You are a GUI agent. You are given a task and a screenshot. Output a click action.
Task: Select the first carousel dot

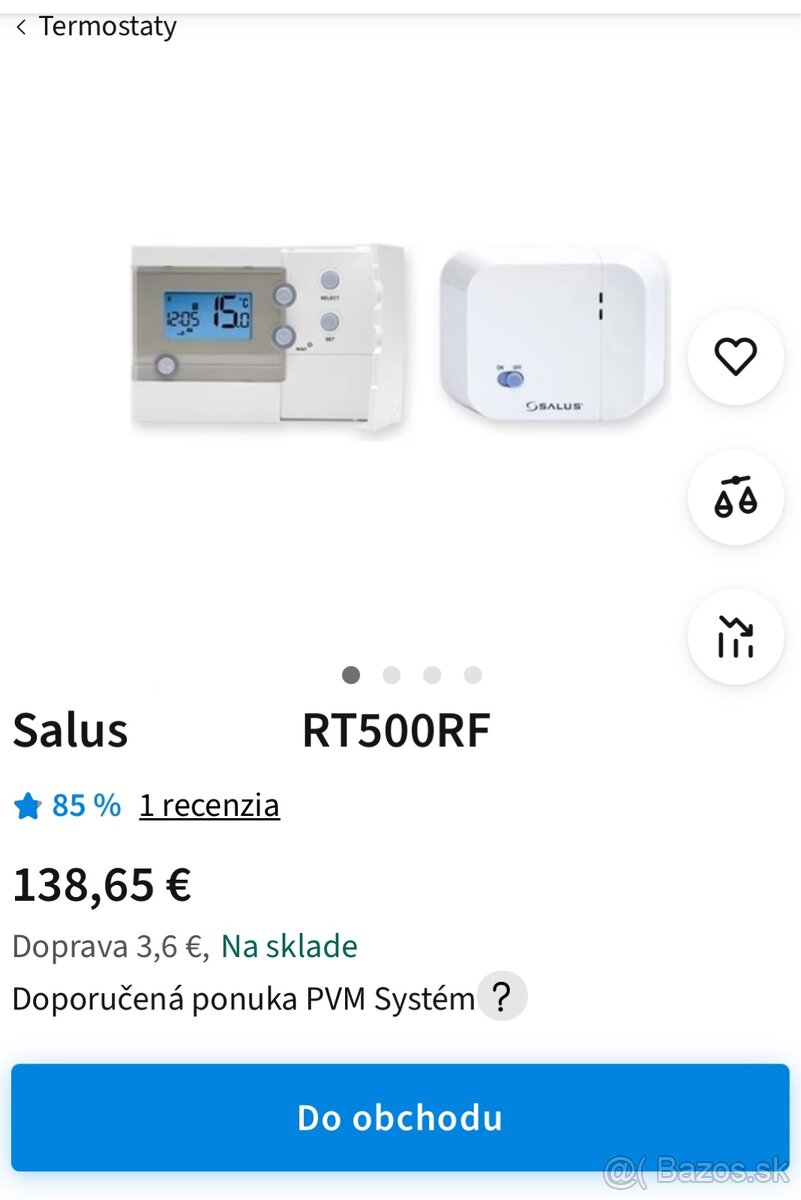[351, 675]
